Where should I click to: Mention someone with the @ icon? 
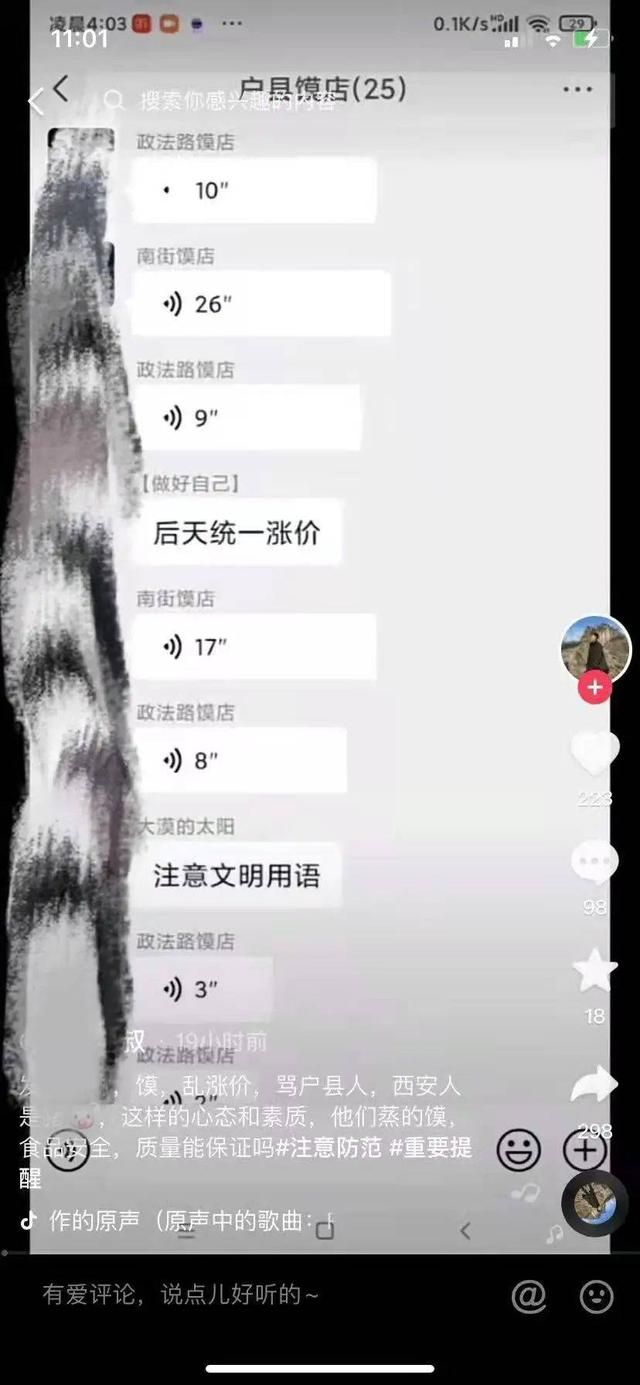click(x=528, y=1296)
